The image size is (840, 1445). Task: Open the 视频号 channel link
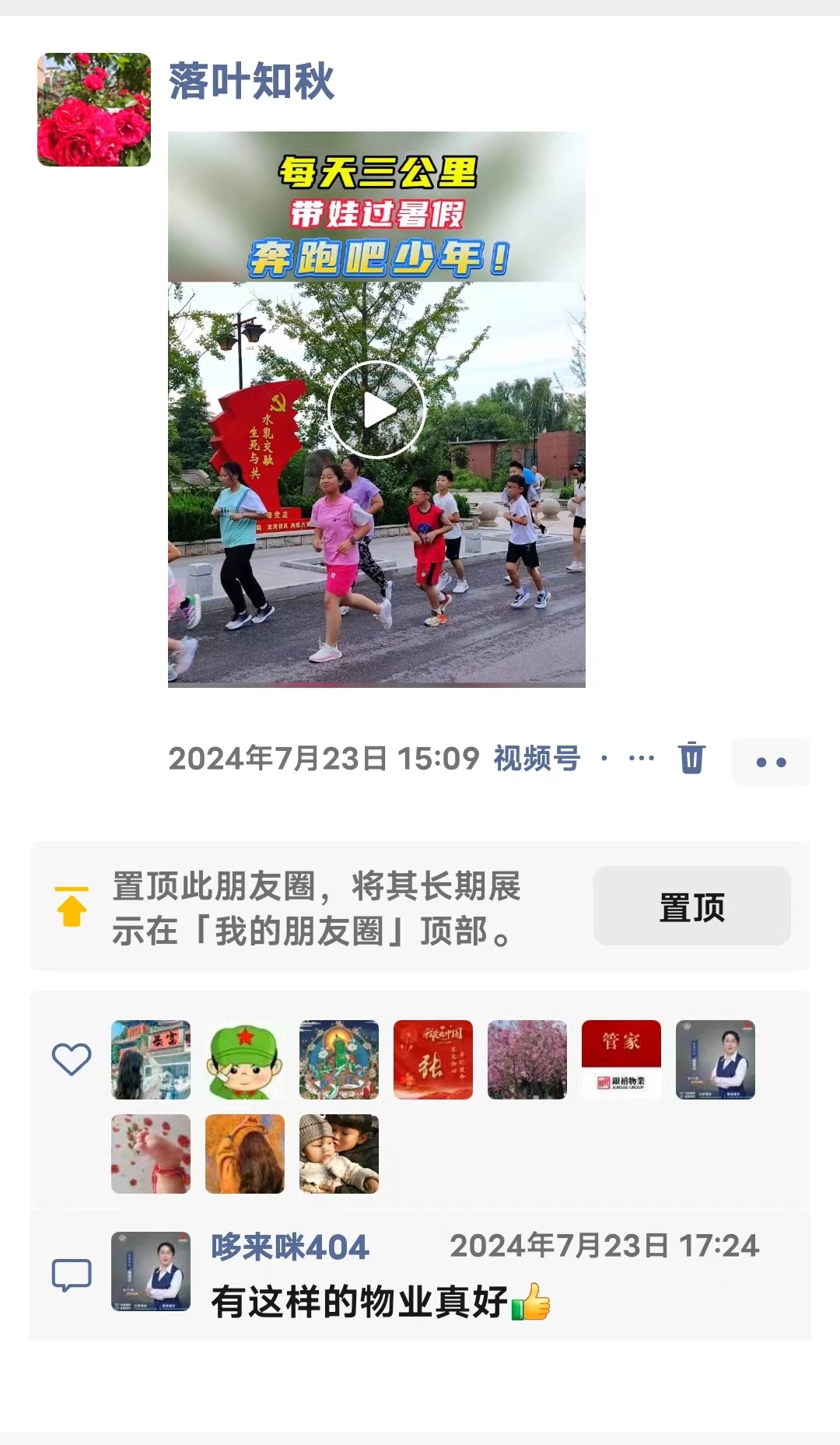[x=537, y=758]
